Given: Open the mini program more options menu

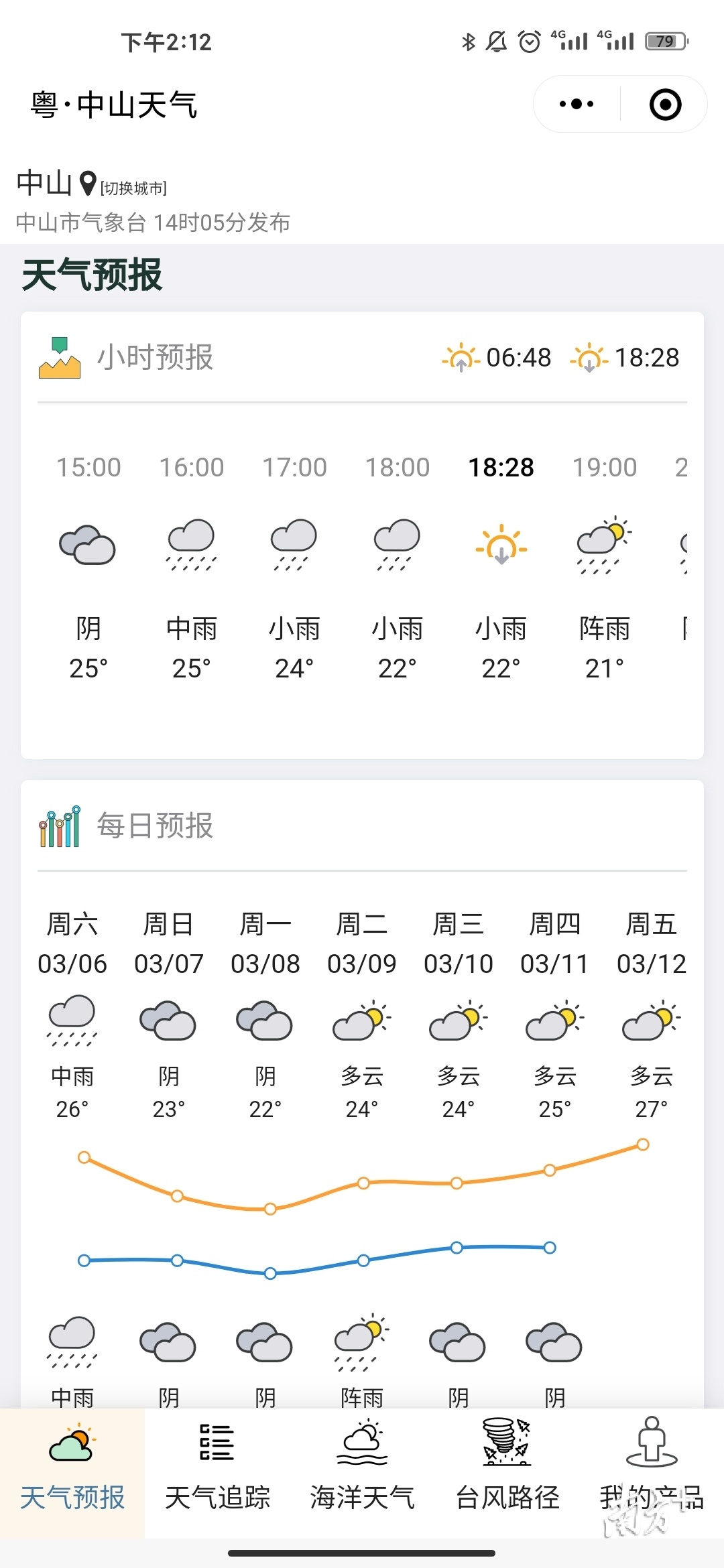Looking at the screenshot, I should pos(577,105).
